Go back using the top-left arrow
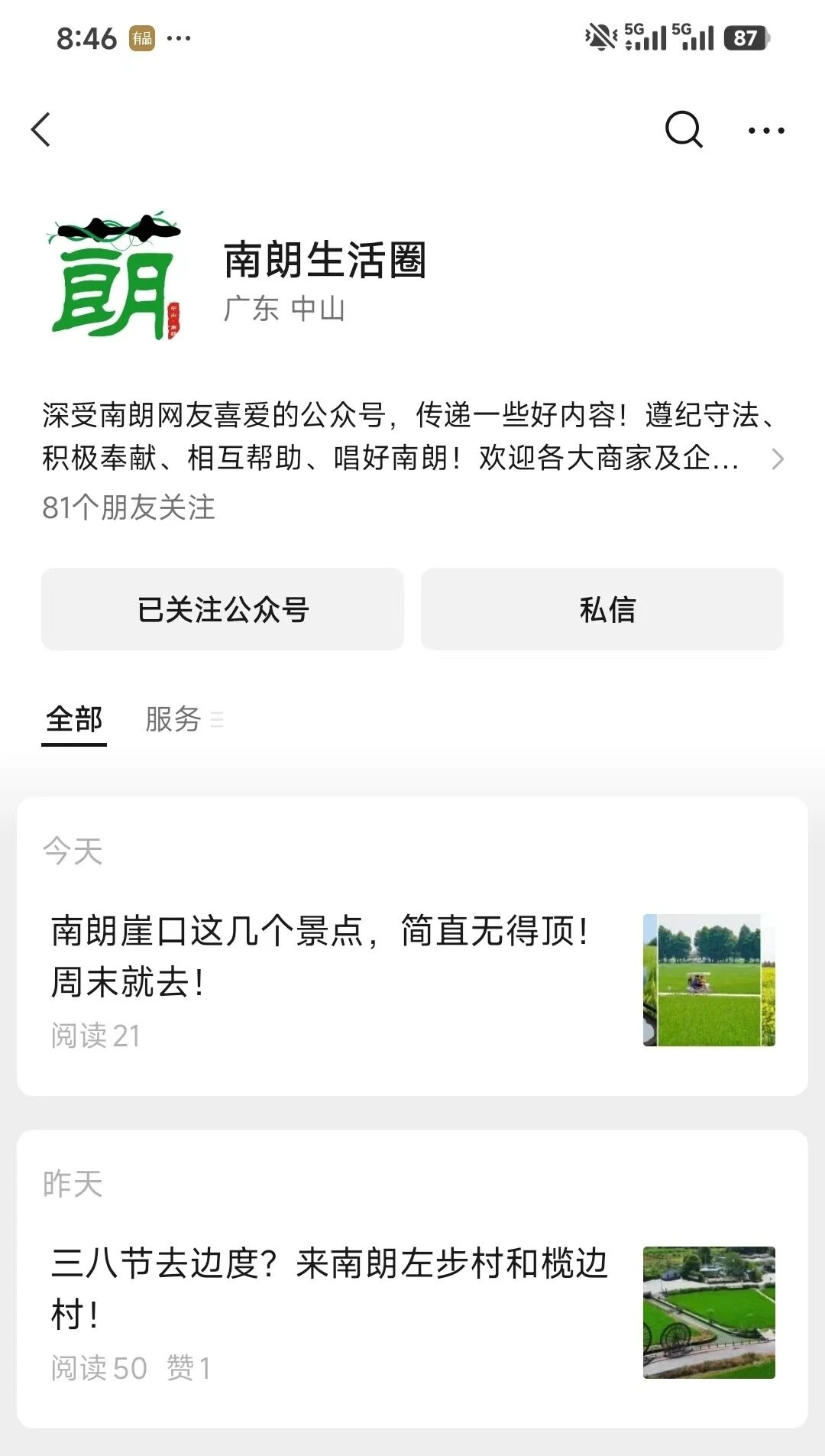Viewport: 825px width, 1456px height. (x=42, y=130)
